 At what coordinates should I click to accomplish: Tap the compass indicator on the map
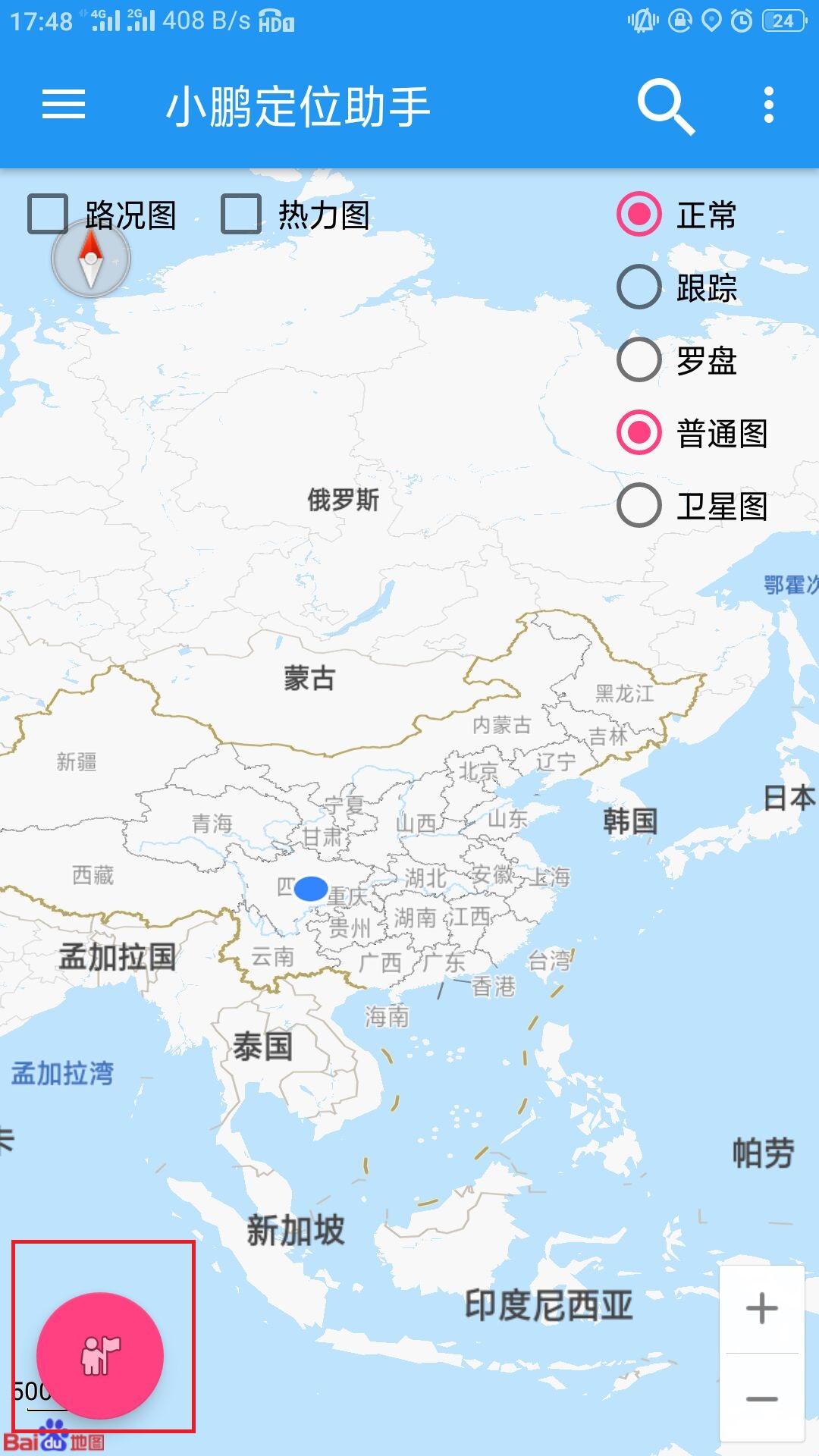tap(91, 259)
